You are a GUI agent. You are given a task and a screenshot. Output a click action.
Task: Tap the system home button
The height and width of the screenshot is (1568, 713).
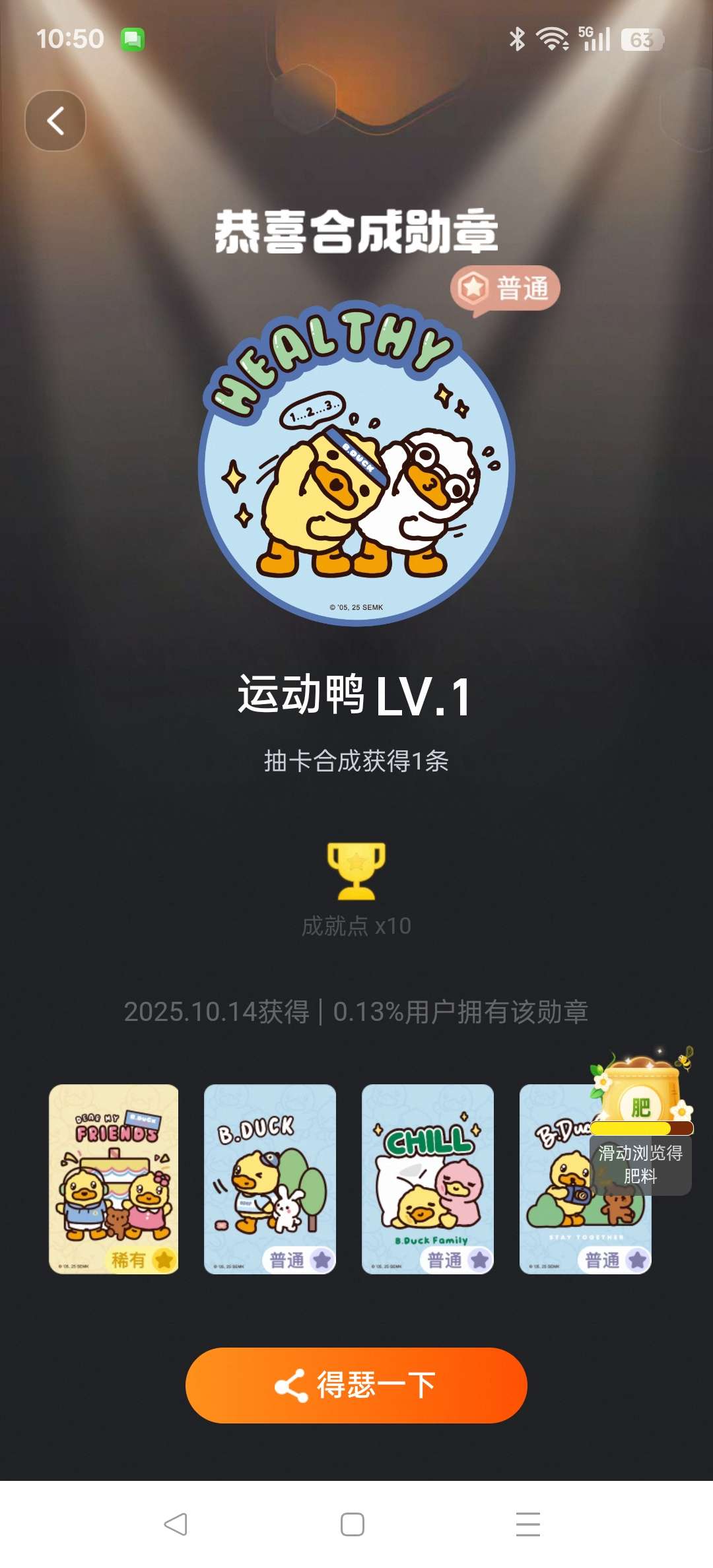352,1524
